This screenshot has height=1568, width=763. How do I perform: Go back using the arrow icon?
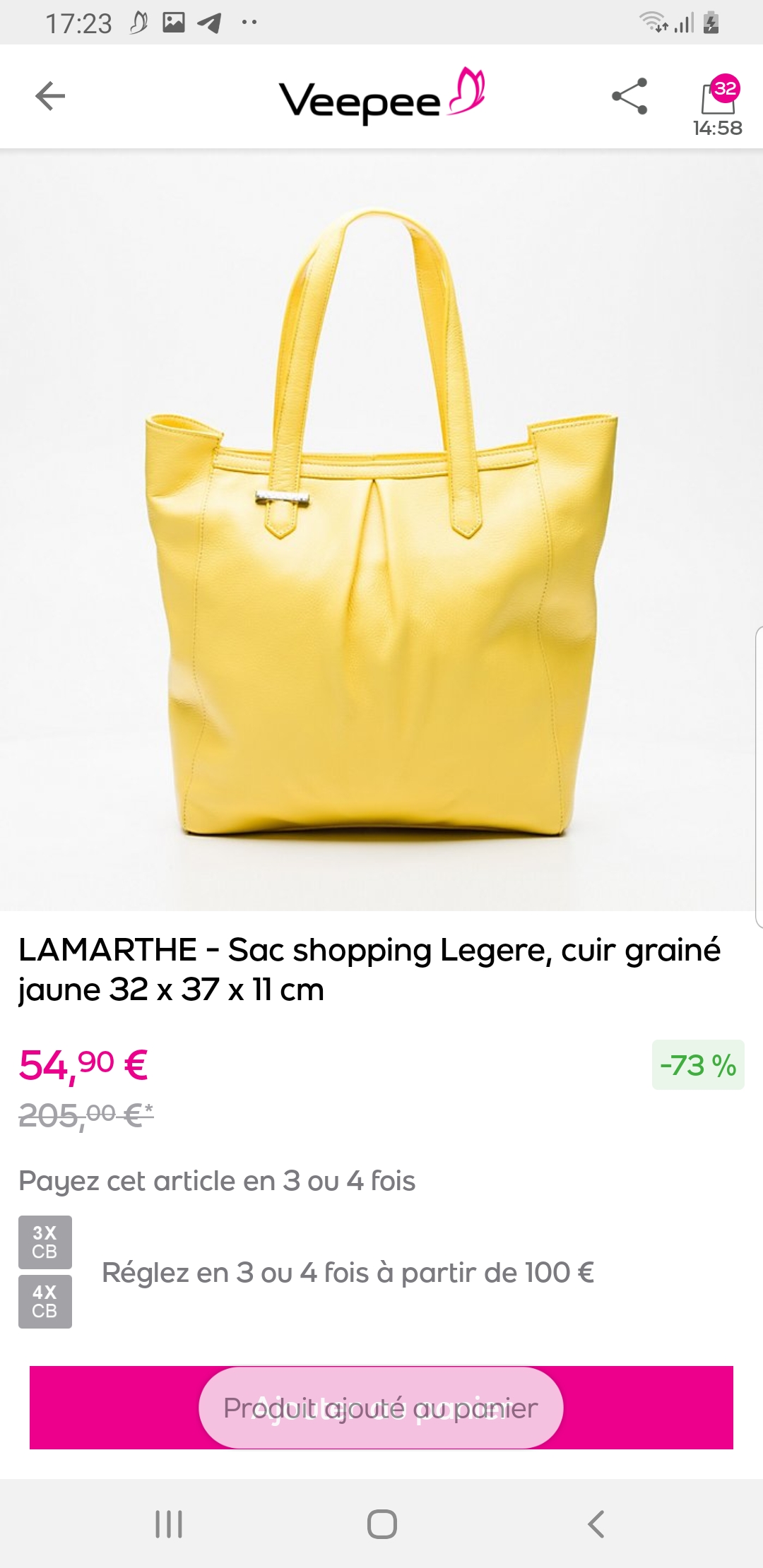[x=50, y=96]
